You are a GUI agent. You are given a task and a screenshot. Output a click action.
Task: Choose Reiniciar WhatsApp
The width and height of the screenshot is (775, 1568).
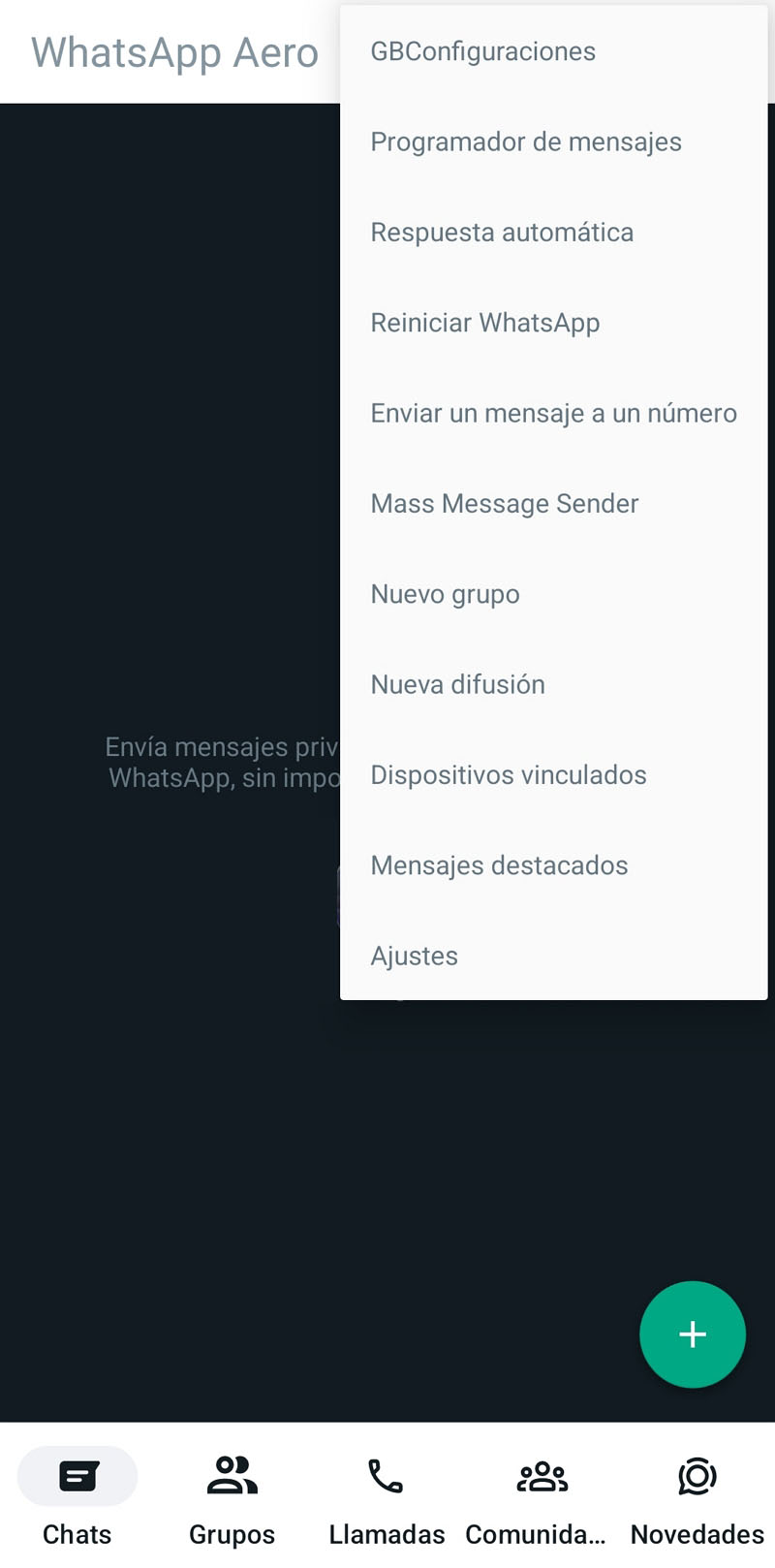[485, 322]
